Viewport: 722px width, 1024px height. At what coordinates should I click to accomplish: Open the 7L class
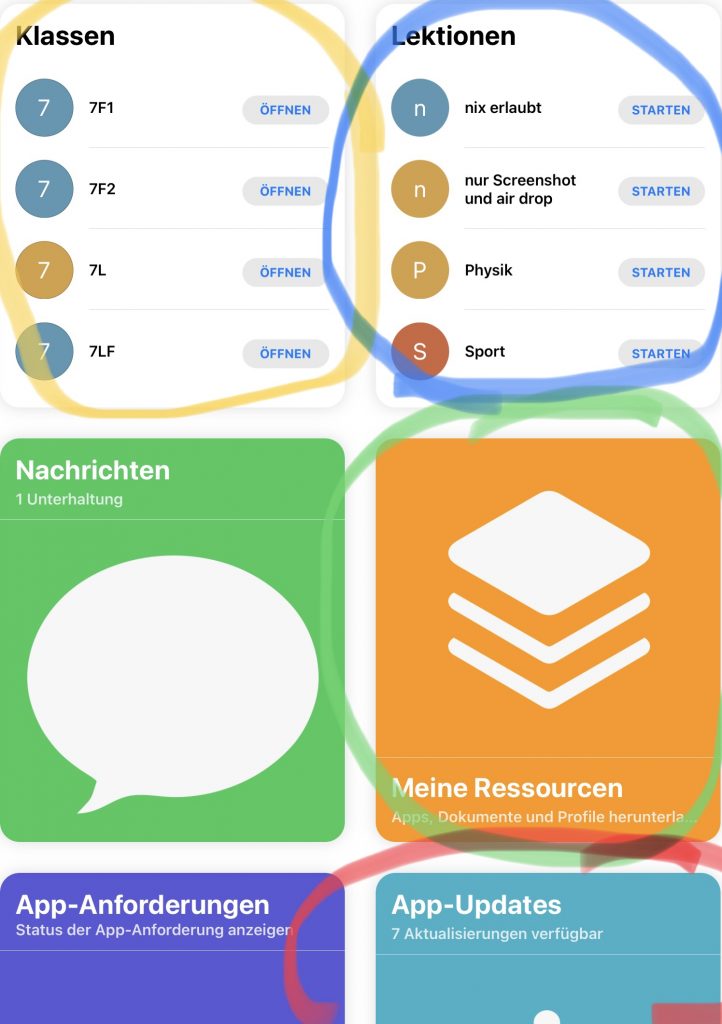coord(285,272)
